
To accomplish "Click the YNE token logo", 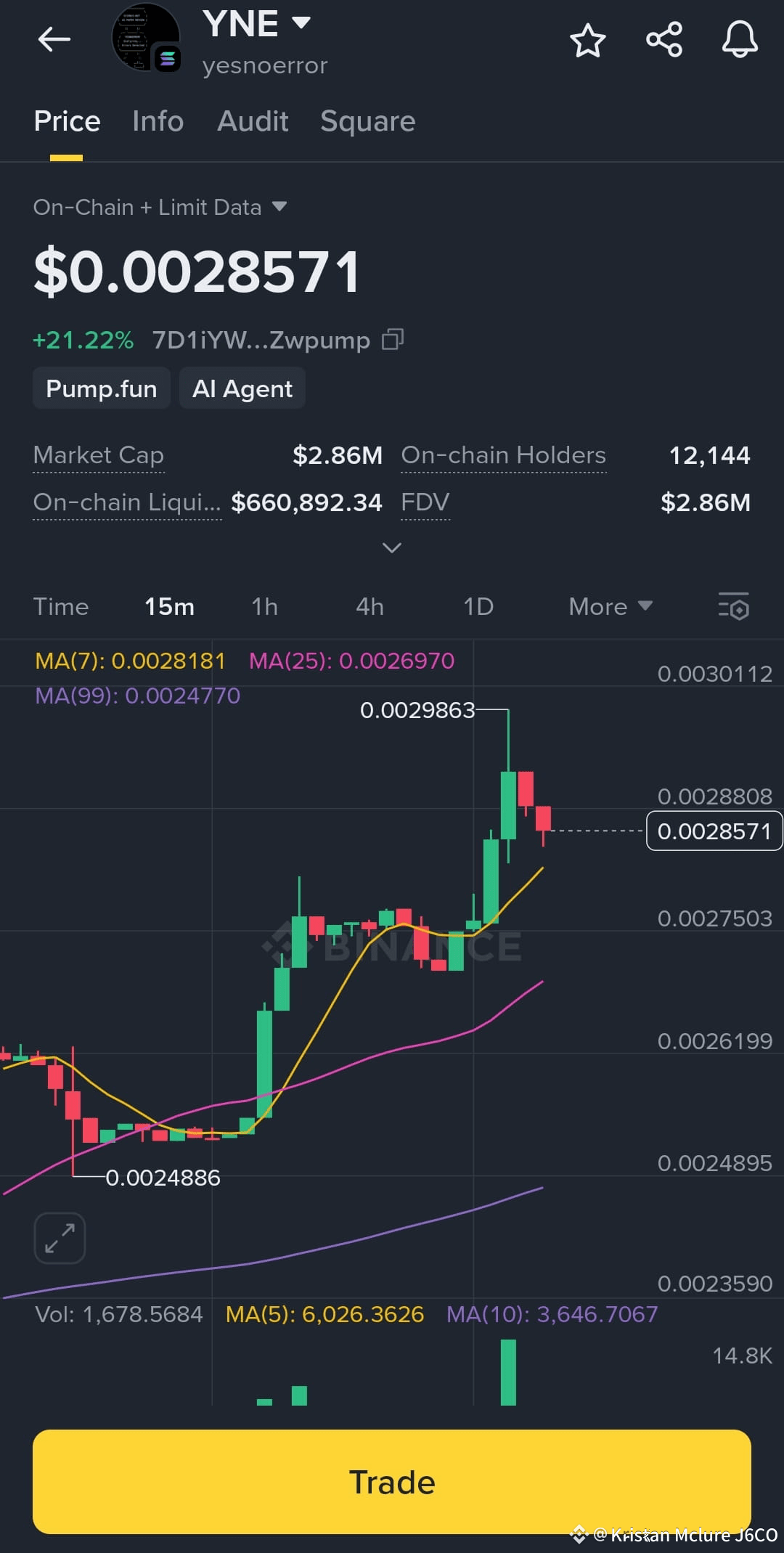I will pos(145,40).
